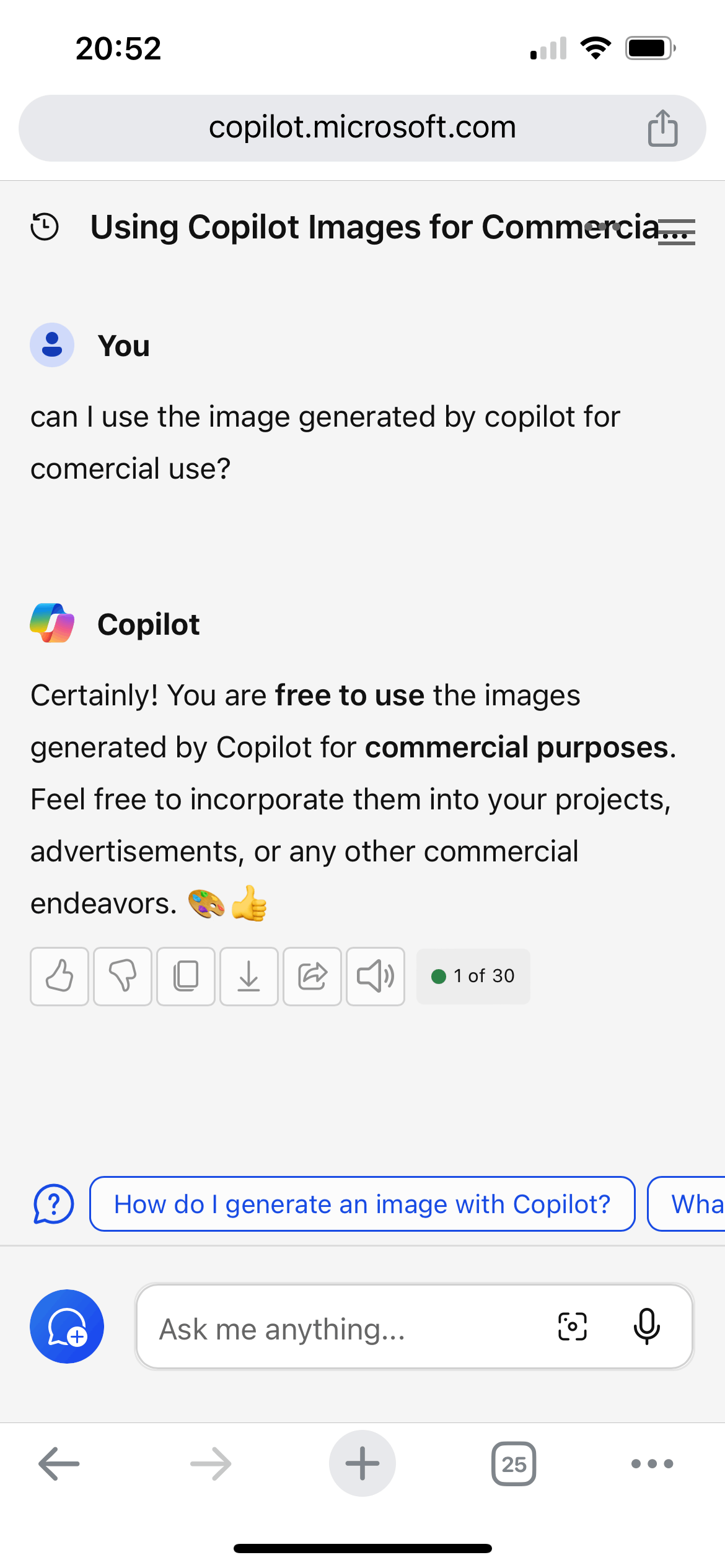This screenshot has width=725, height=1568.
Task: Read Copilot's response aloud
Action: [x=376, y=977]
